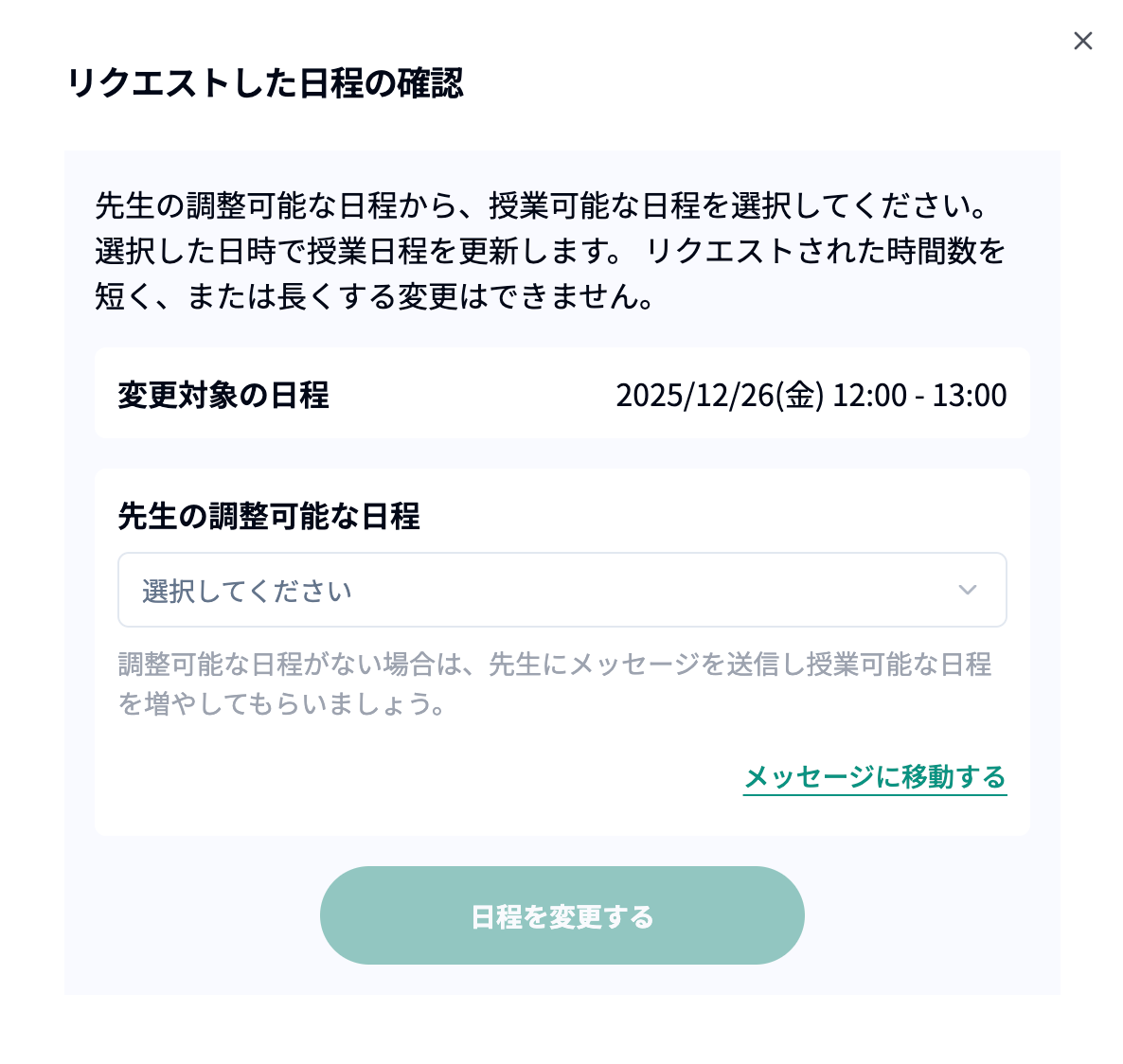Close the リクエストした日程の確認 dialog
Screen dimensions: 1123x1064
click(1082, 41)
